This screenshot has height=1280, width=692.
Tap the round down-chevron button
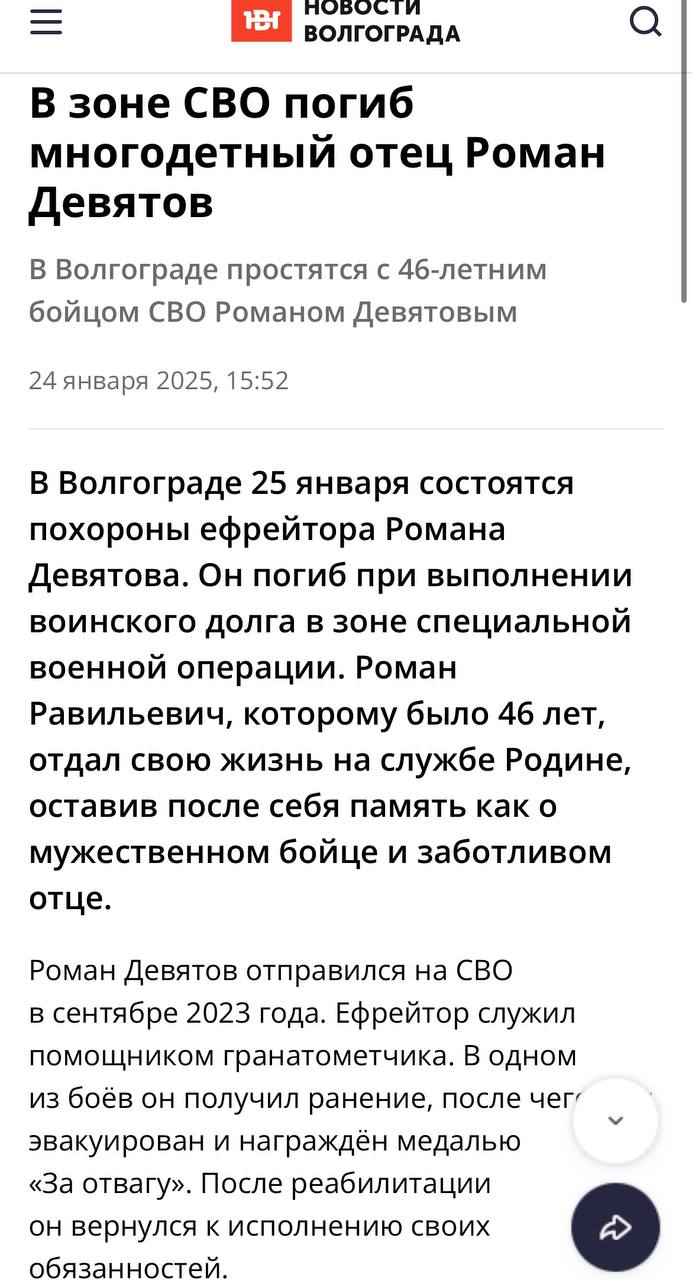(x=616, y=1121)
